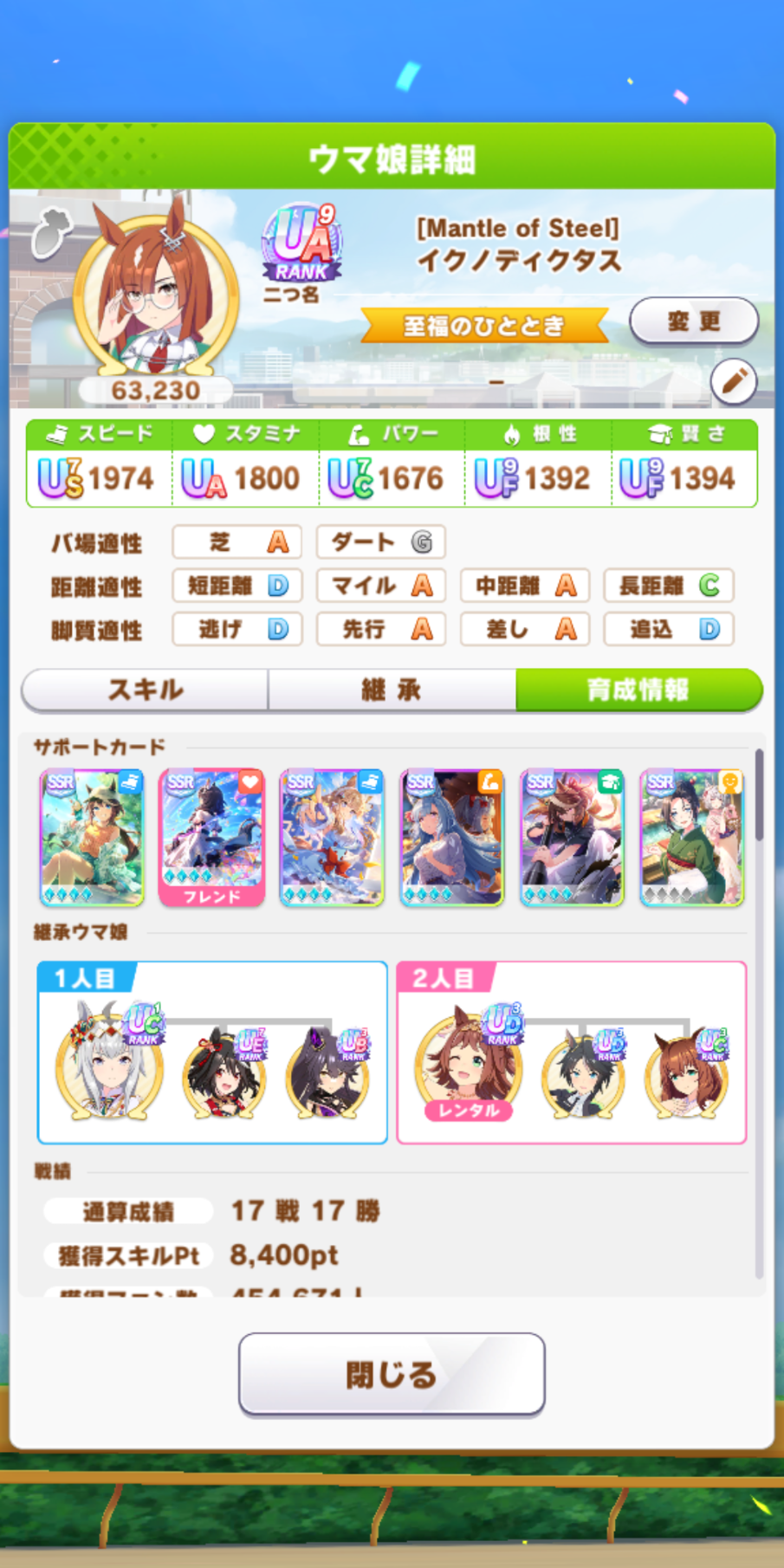The width and height of the screenshot is (784, 1568).
Task: Open the フレンド support card
Action: 212,838
